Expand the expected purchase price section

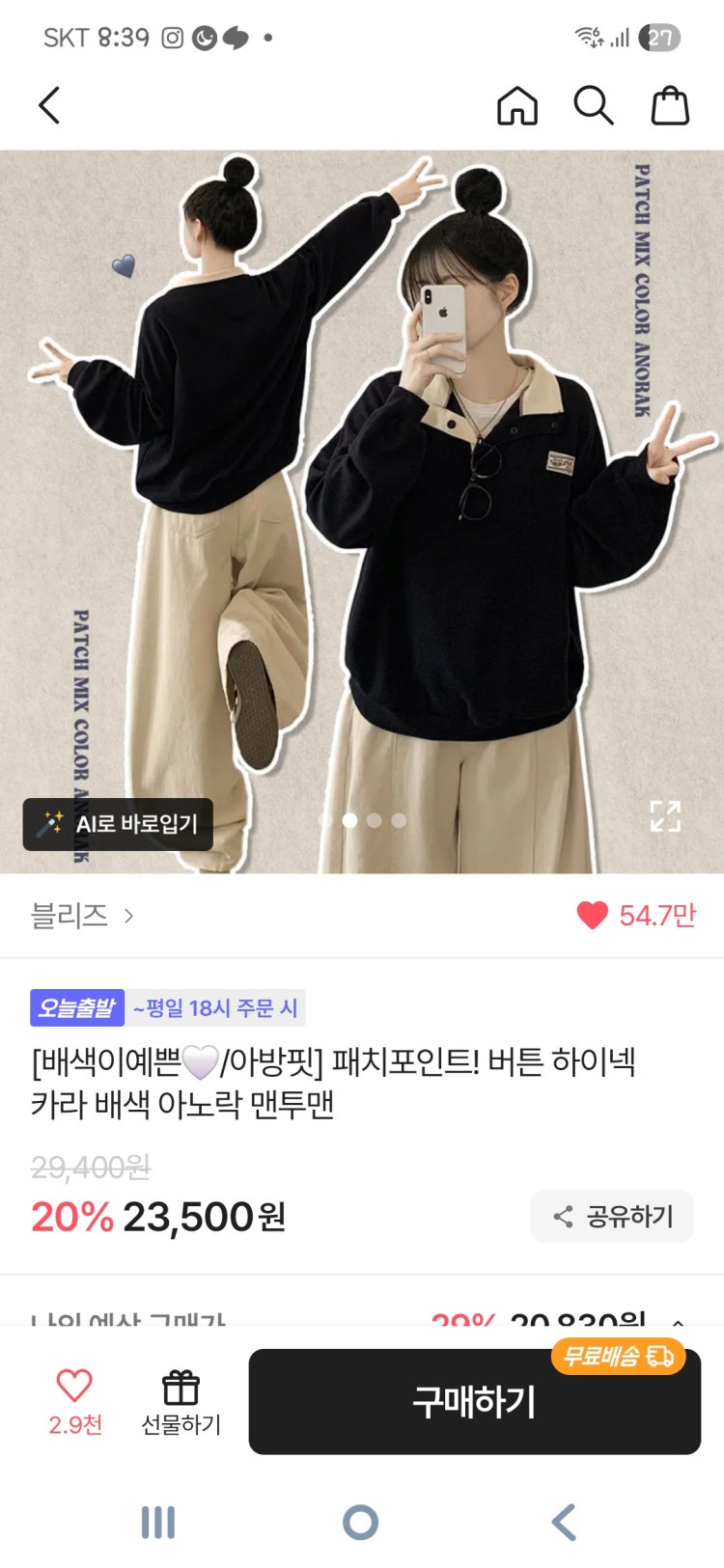(678, 1318)
